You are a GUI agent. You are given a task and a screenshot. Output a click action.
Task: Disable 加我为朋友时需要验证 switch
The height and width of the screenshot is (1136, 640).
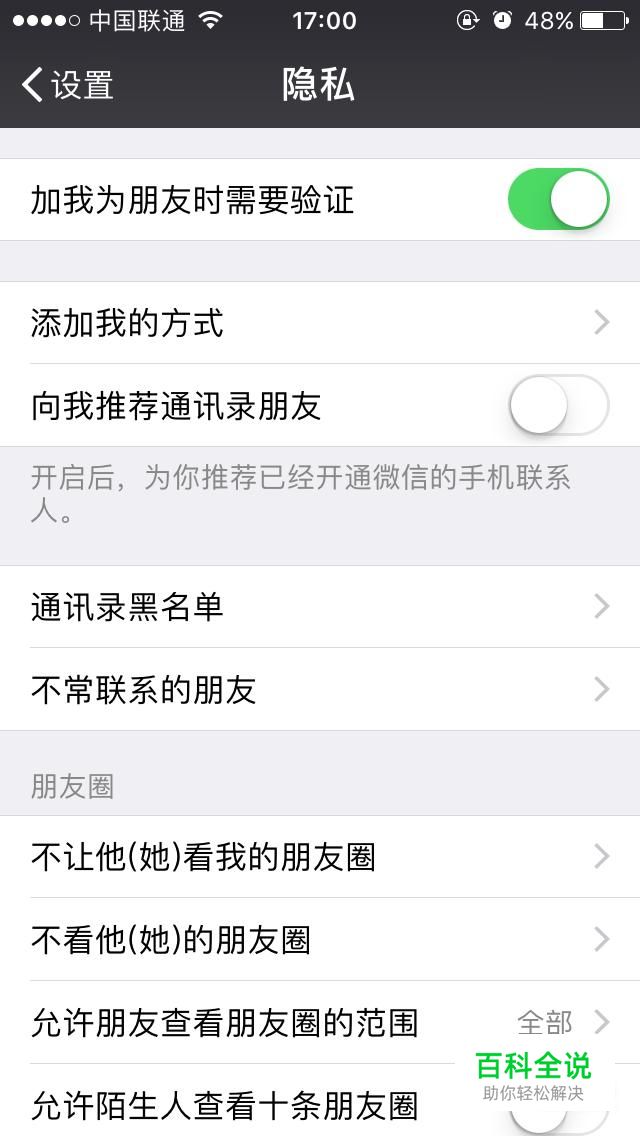(558, 200)
